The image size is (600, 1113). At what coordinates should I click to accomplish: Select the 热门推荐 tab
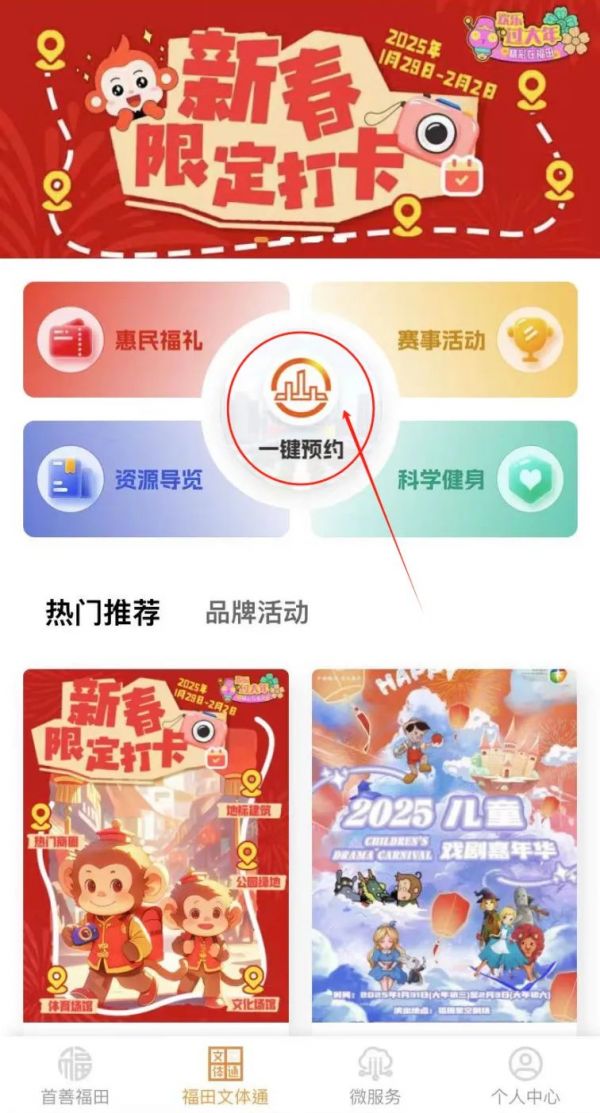pos(103,613)
